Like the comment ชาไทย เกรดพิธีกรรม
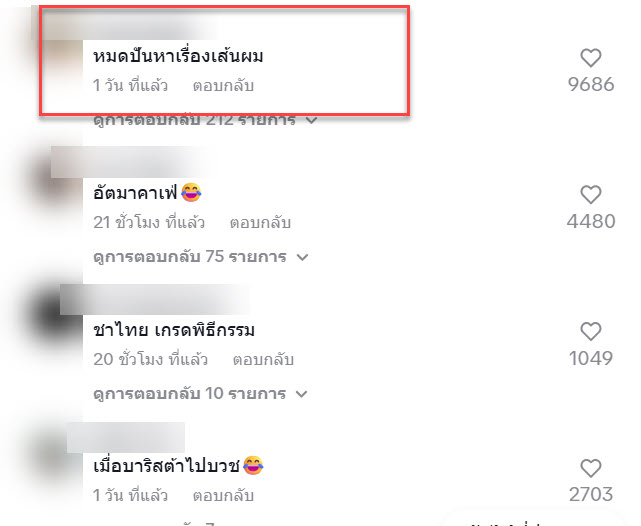The width and height of the screenshot is (641, 526). point(590,332)
